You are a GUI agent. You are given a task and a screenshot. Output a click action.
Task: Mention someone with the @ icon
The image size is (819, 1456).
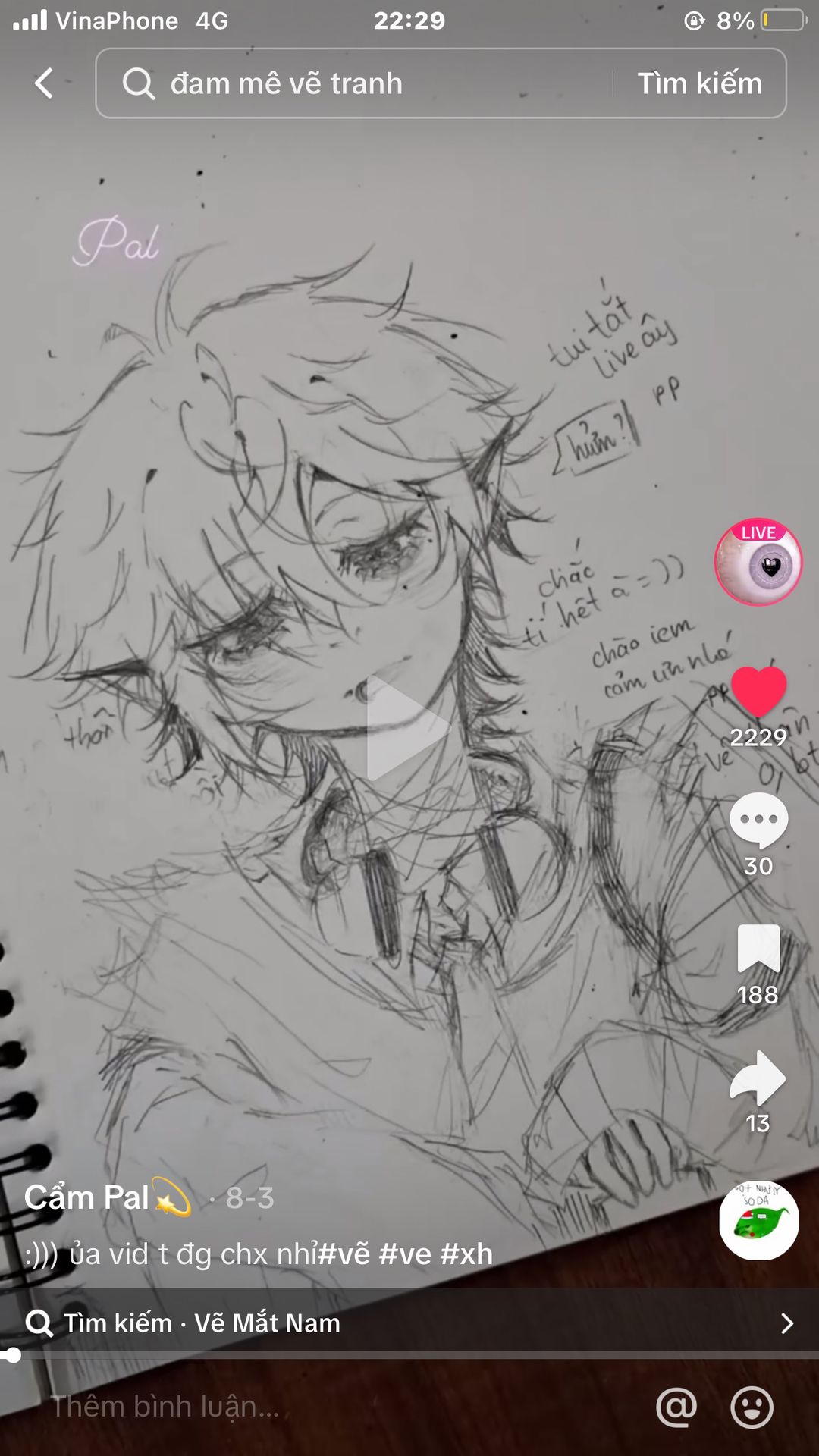click(x=676, y=1407)
